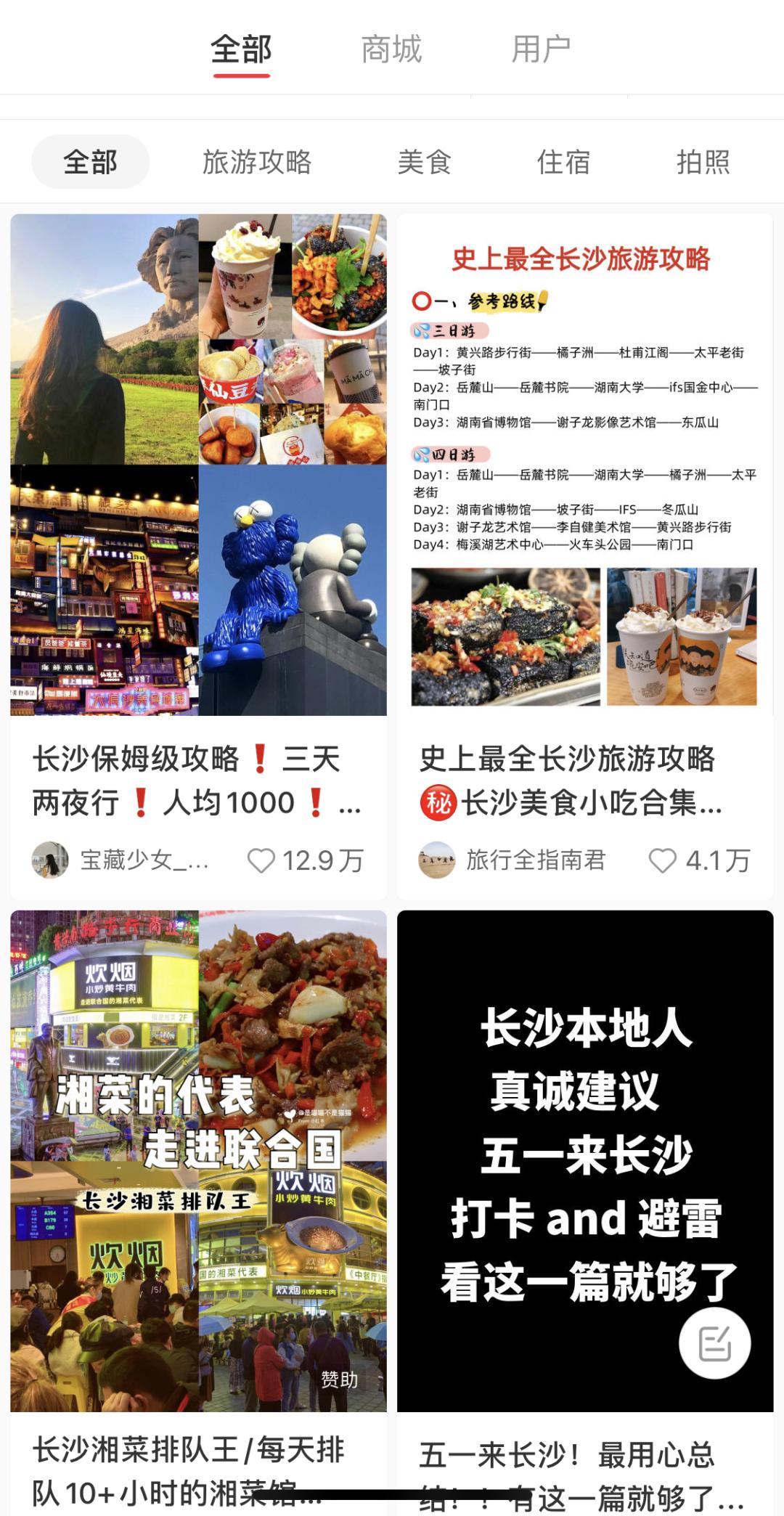Switch to the 商城 tab

point(391,49)
